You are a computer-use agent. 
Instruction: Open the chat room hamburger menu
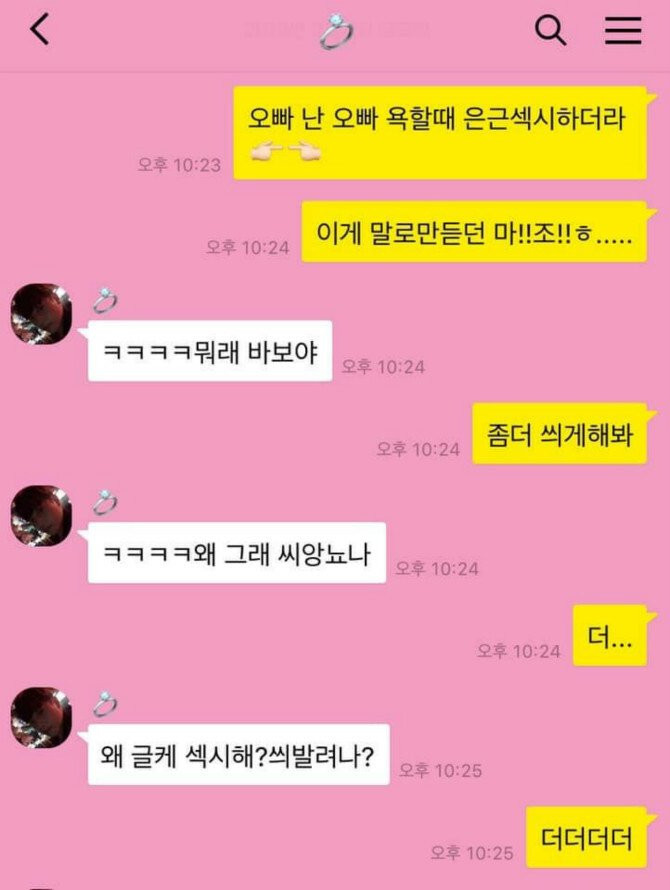(623, 31)
